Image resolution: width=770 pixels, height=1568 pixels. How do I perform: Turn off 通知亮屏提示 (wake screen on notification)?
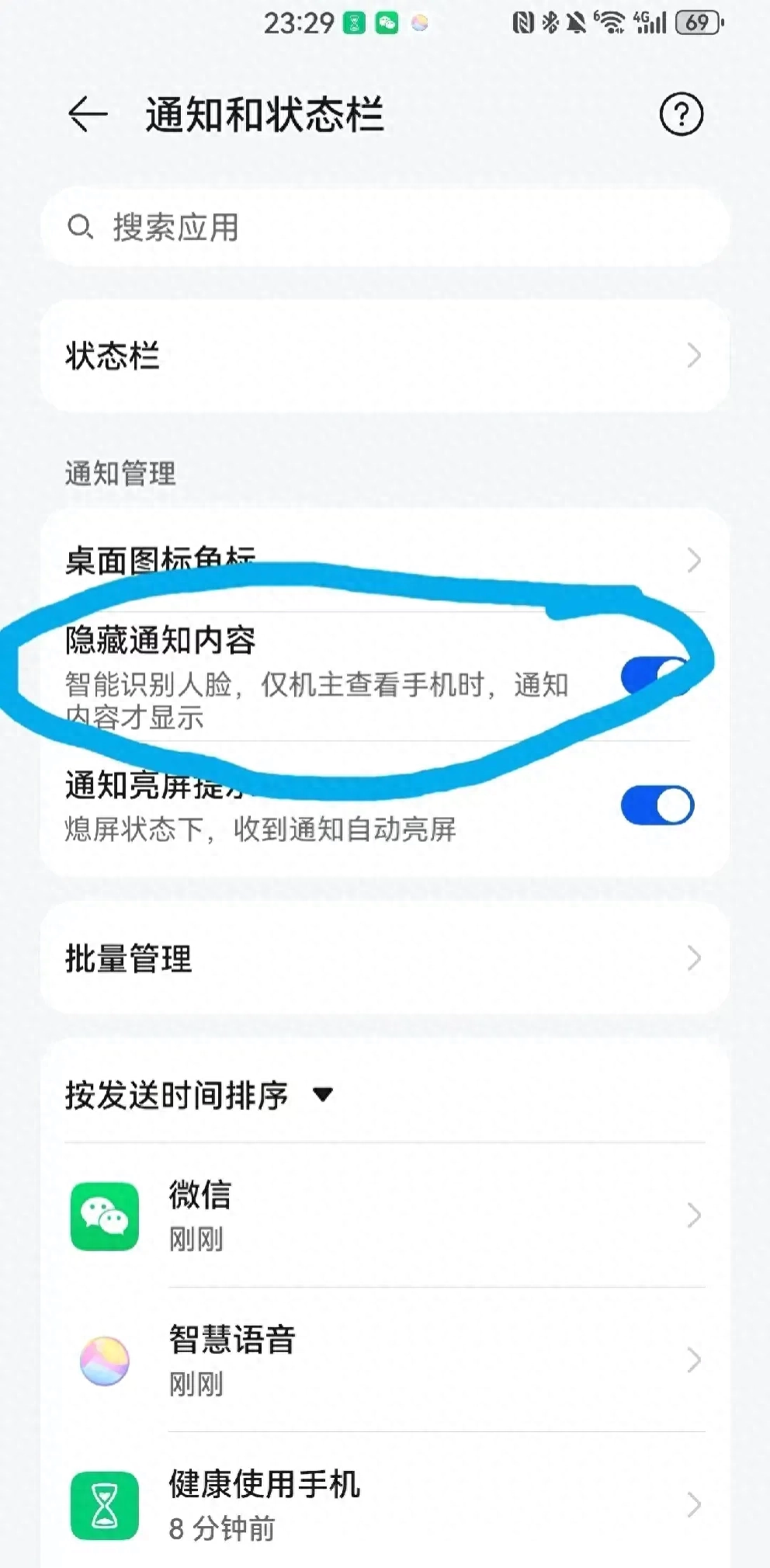coord(657,805)
